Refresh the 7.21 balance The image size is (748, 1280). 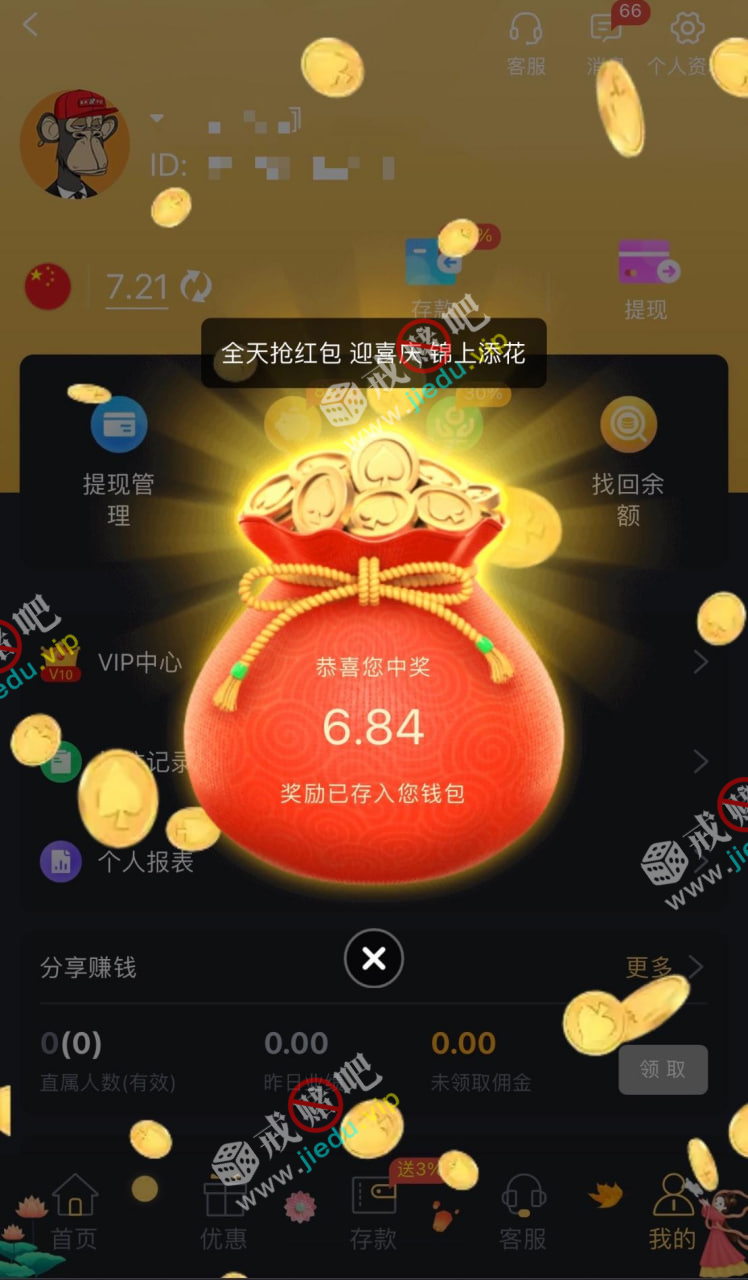click(196, 288)
